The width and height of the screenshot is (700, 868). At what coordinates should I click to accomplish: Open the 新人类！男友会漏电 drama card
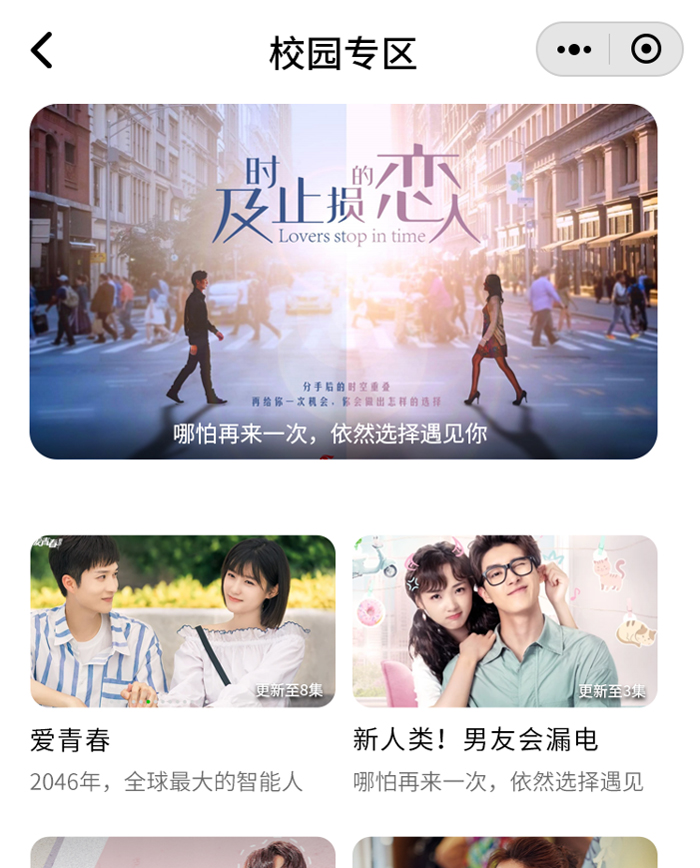click(504, 621)
